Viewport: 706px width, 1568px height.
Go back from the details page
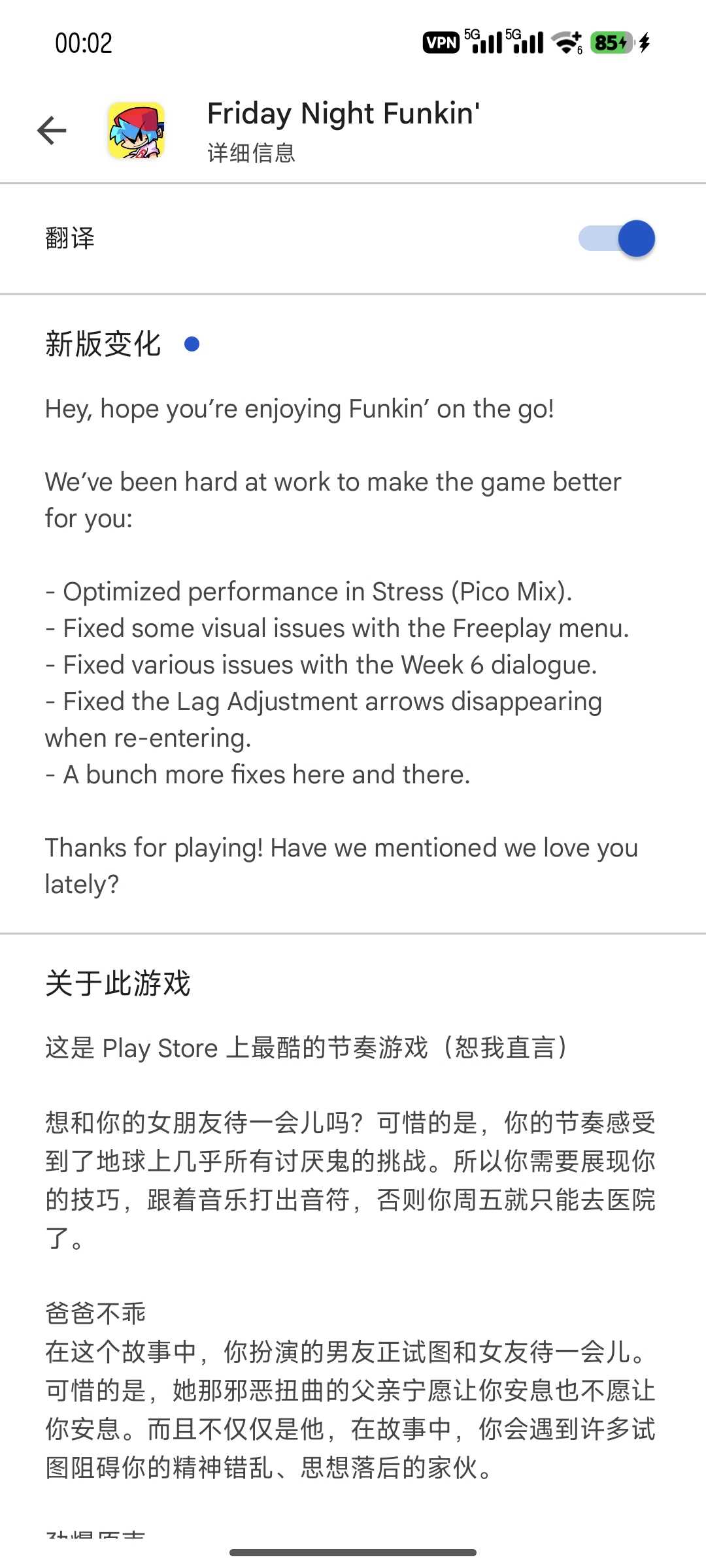point(52,130)
